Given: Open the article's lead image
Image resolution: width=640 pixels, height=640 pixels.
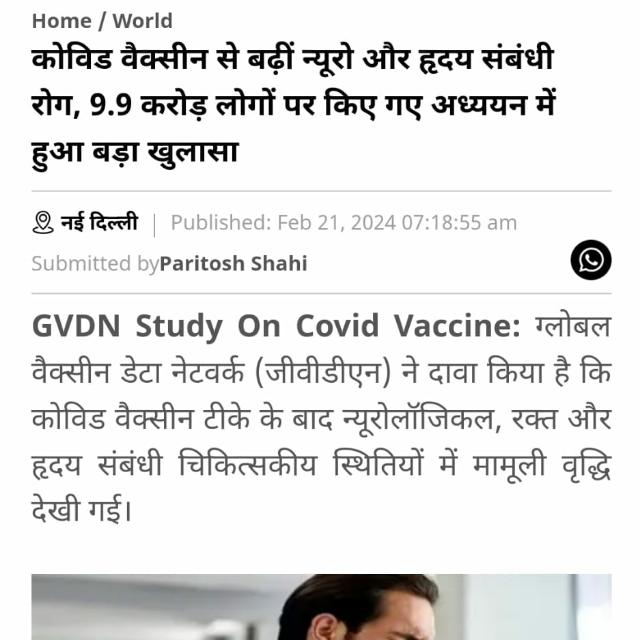Looking at the screenshot, I should [x=320, y=607].
